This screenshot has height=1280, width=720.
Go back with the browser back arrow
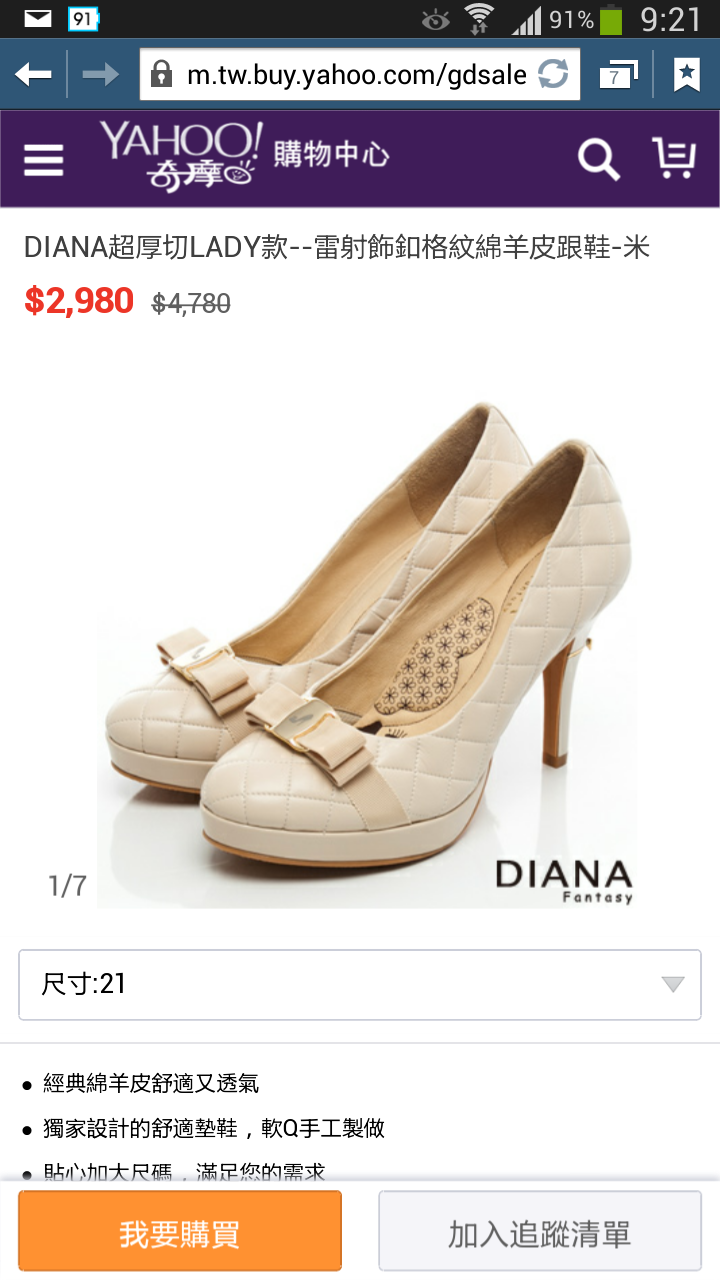(33, 74)
